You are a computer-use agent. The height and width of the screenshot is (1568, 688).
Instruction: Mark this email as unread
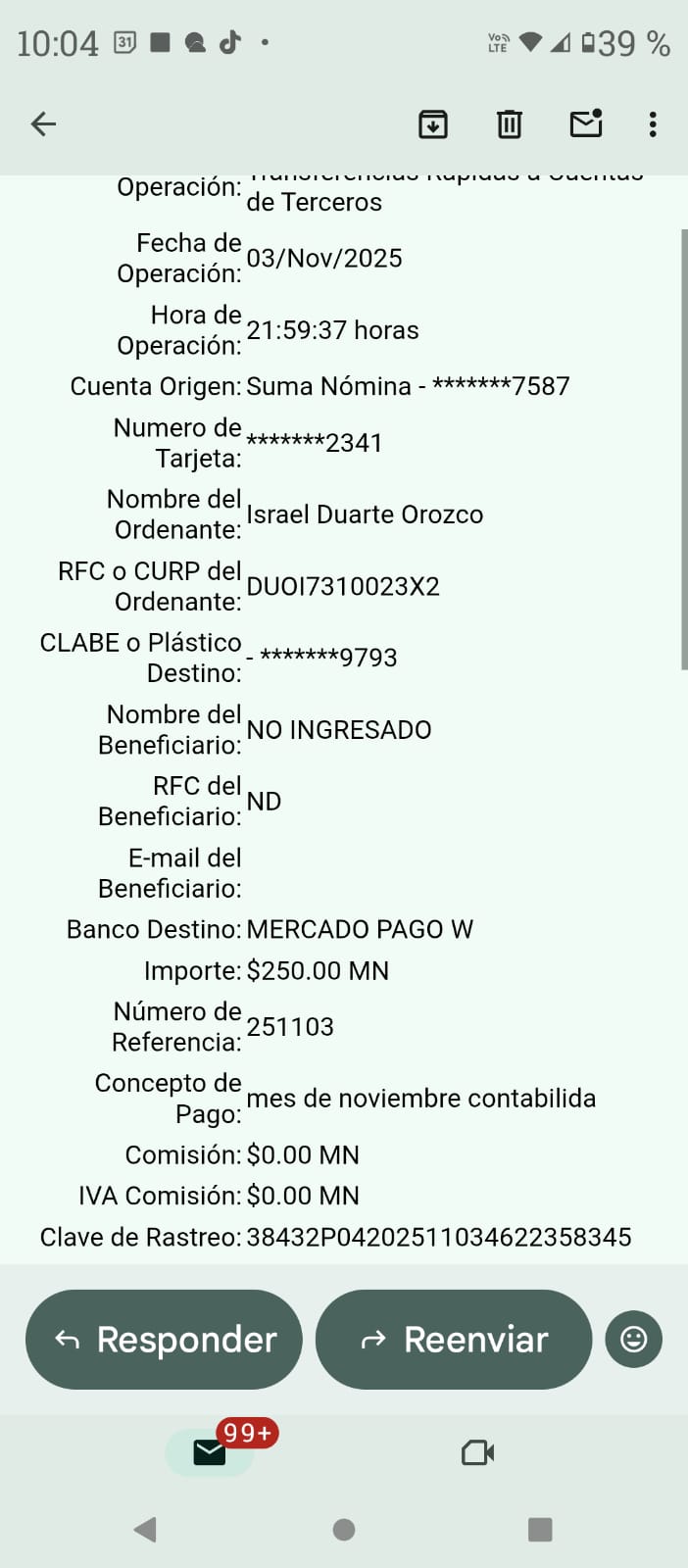585,123
